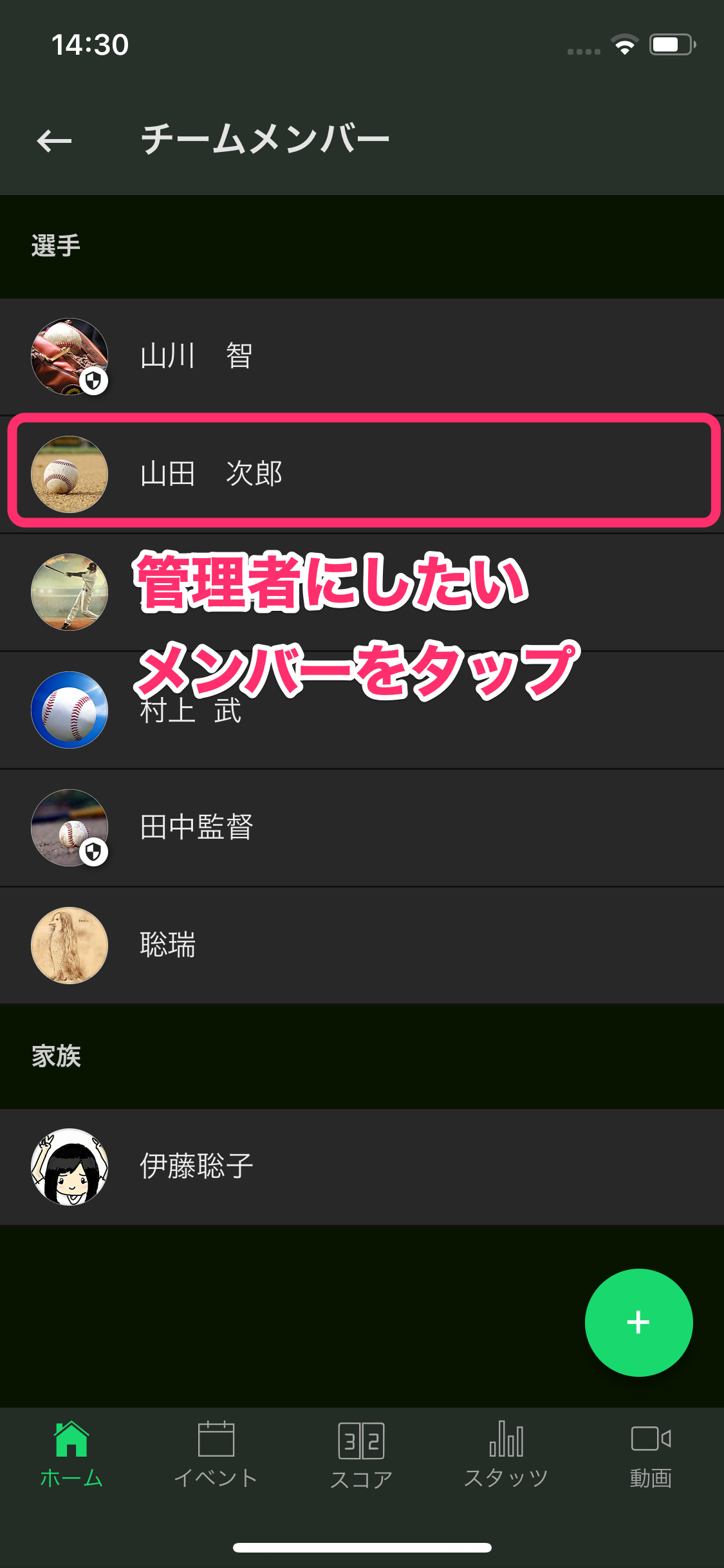
Task: Switch to the ホーム tab
Action: [71, 1455]
